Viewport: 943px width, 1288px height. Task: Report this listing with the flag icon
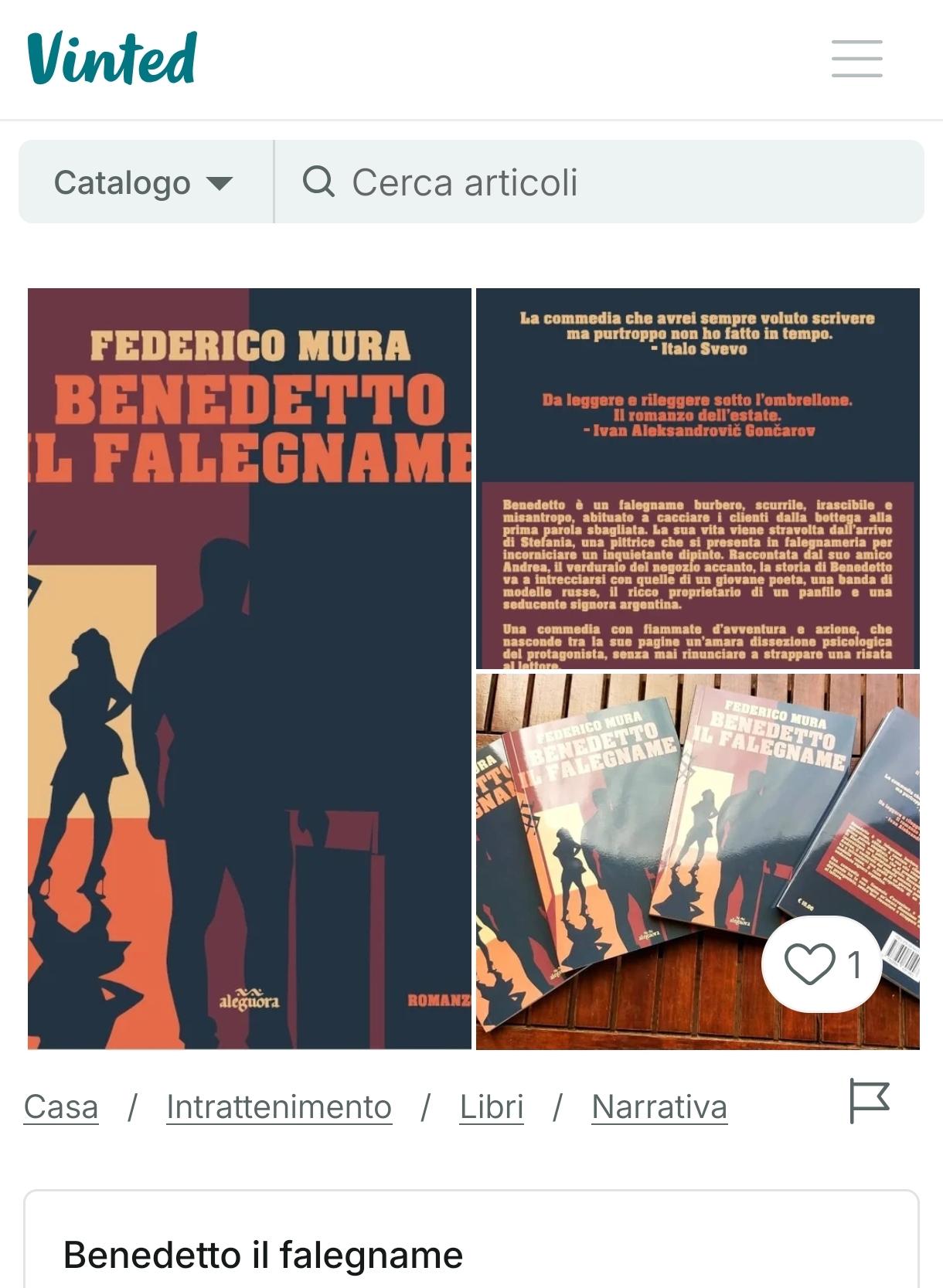[869, 1100]
